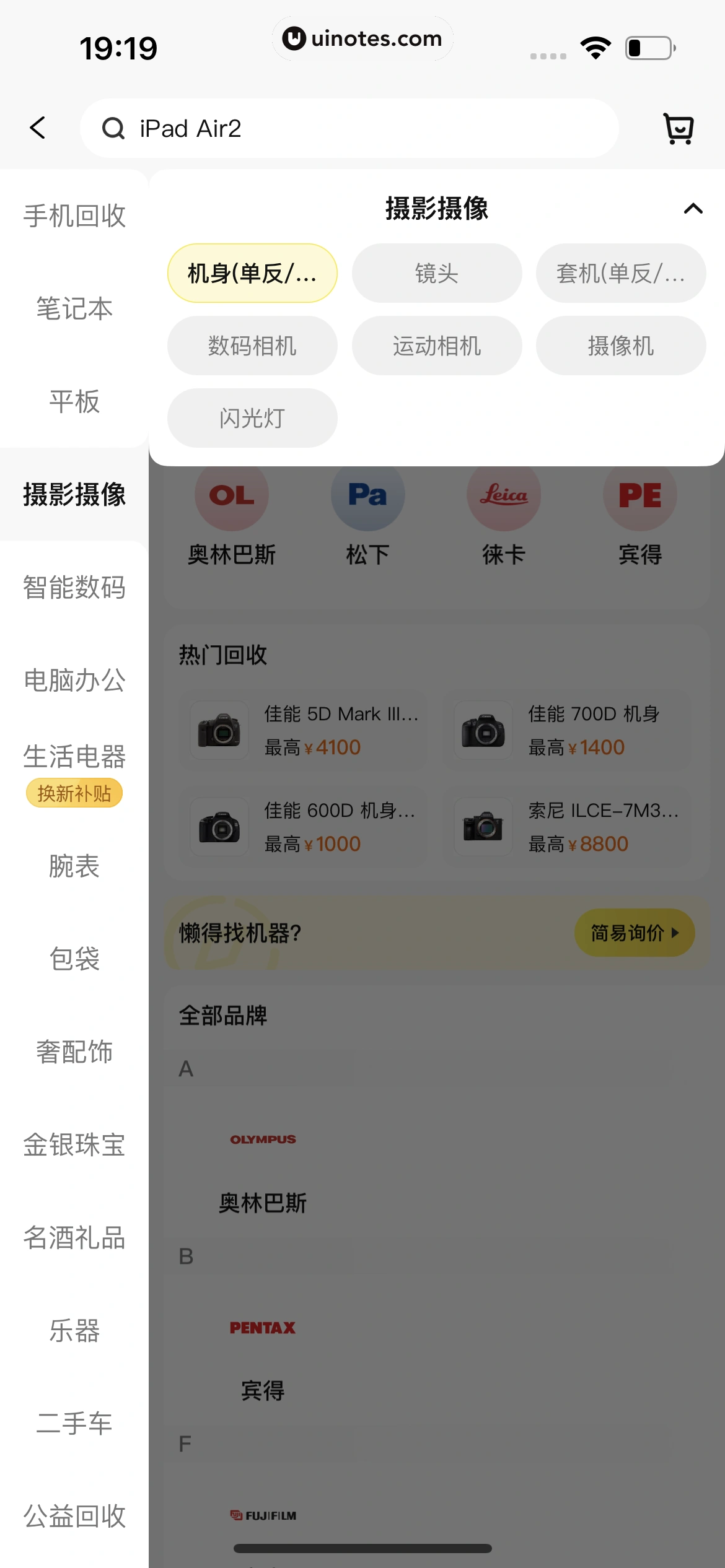The height and width of the screenshot is (1568, 725).
Task: Select the 镜头 chip
Action: click(x=436, y=273)
